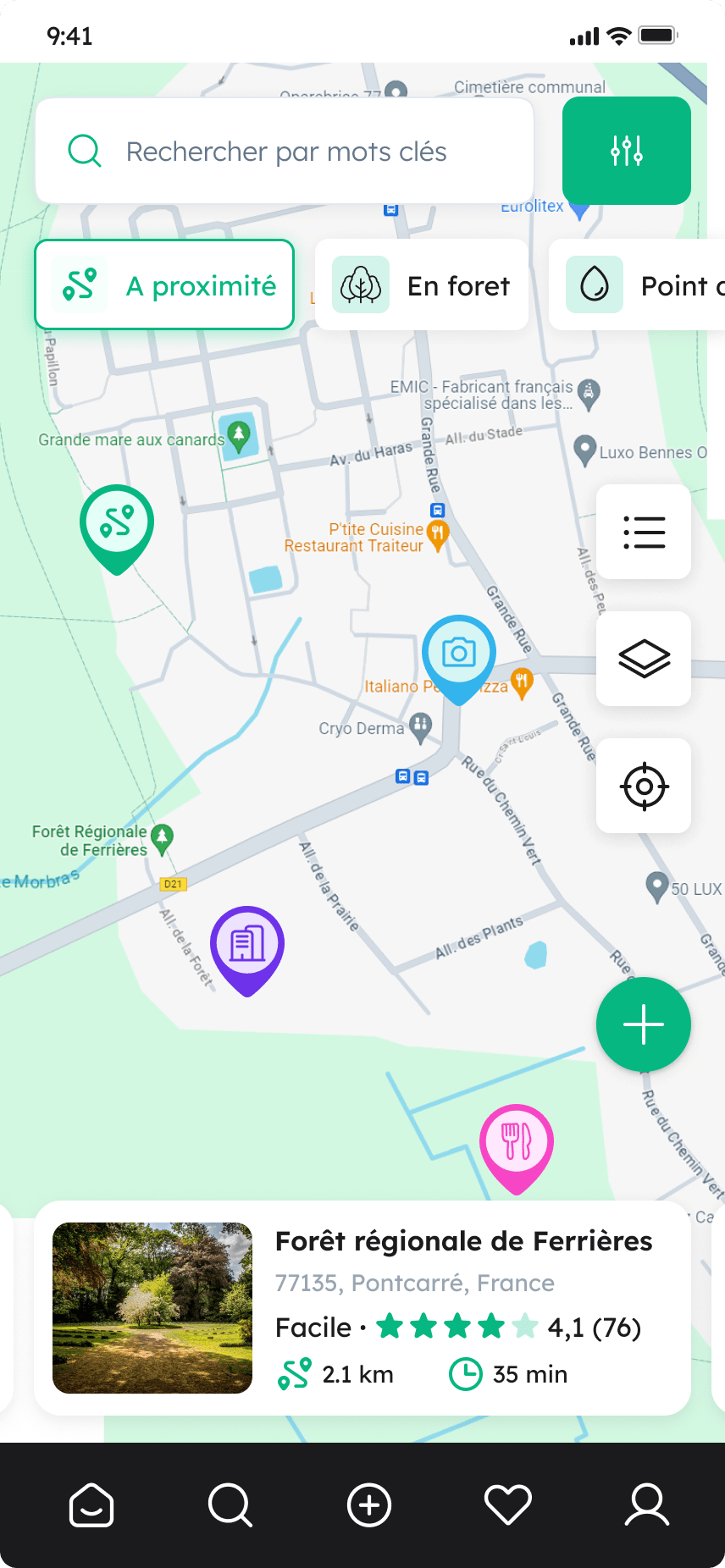
Task: Open the favorites heart tab
Action: 508,1505
